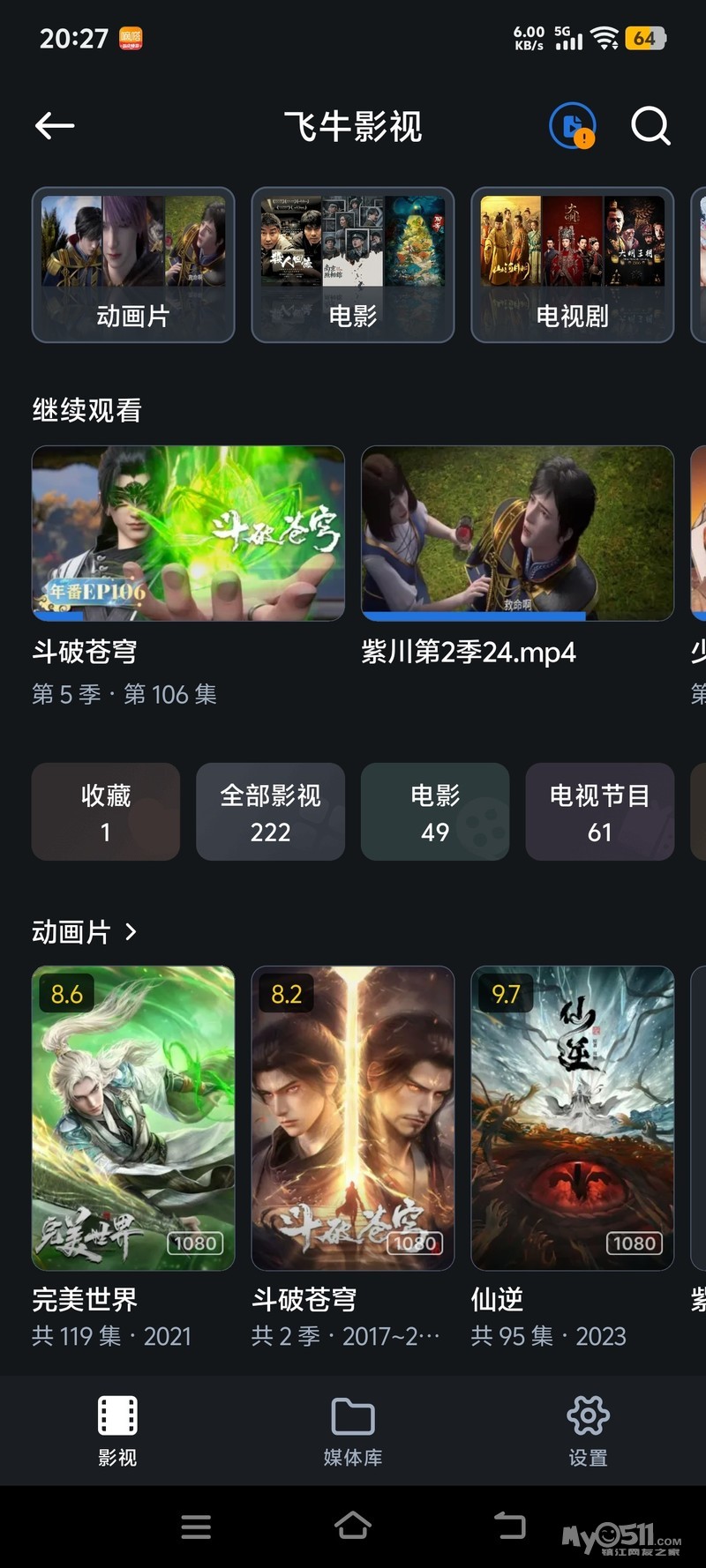Open the 动画片 library card

click(133, 265)
